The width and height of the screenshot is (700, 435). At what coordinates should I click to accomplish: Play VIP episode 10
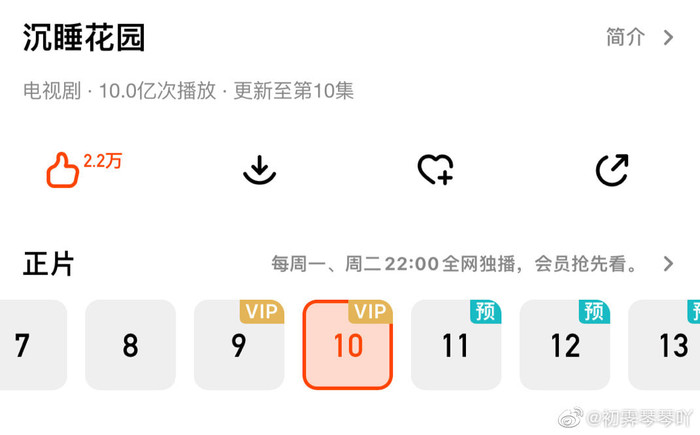point(347,345)
